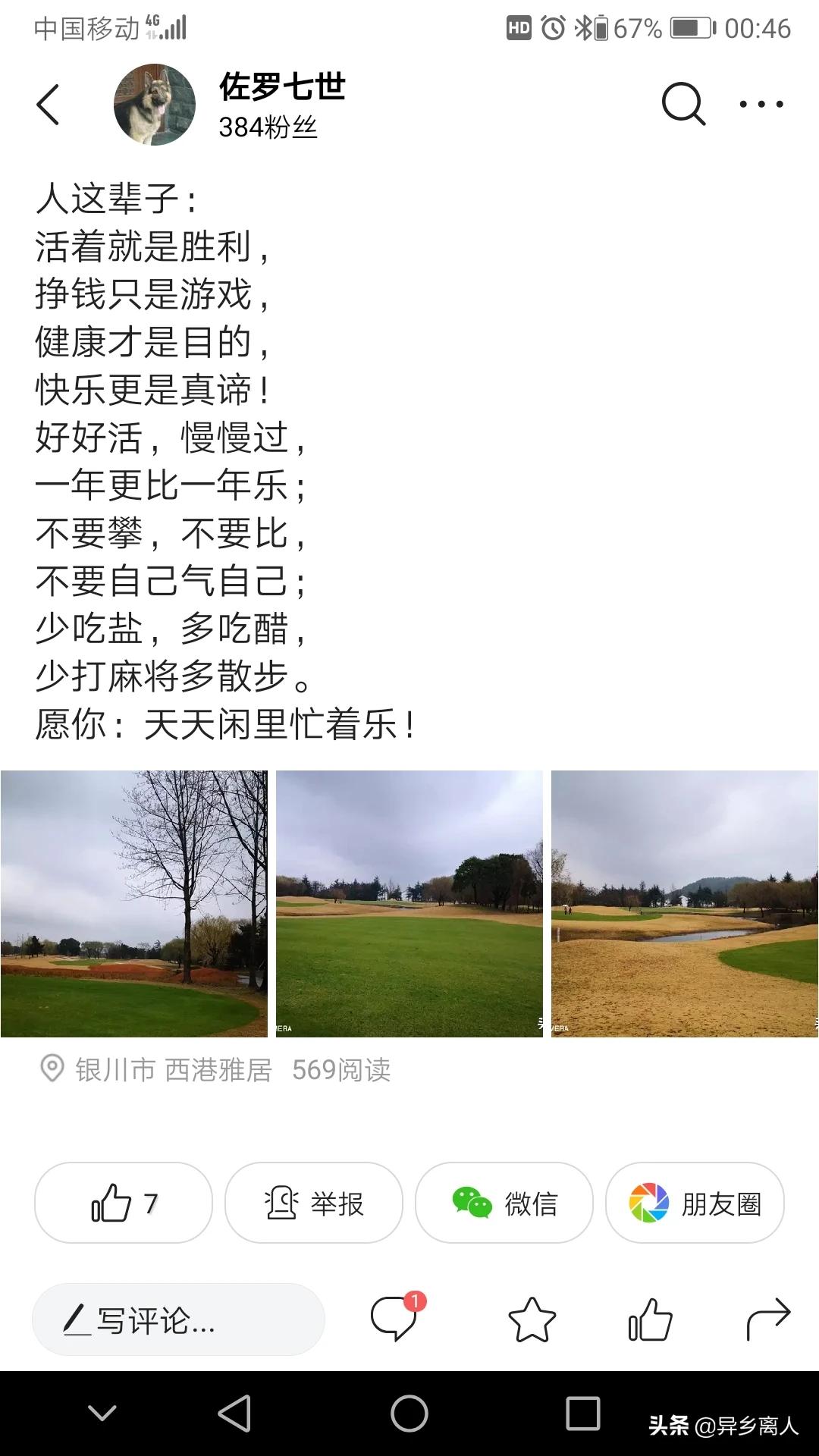Share the post to 朋友圈
Screen dimensions: 819x1456
[x=693, y=1204]
